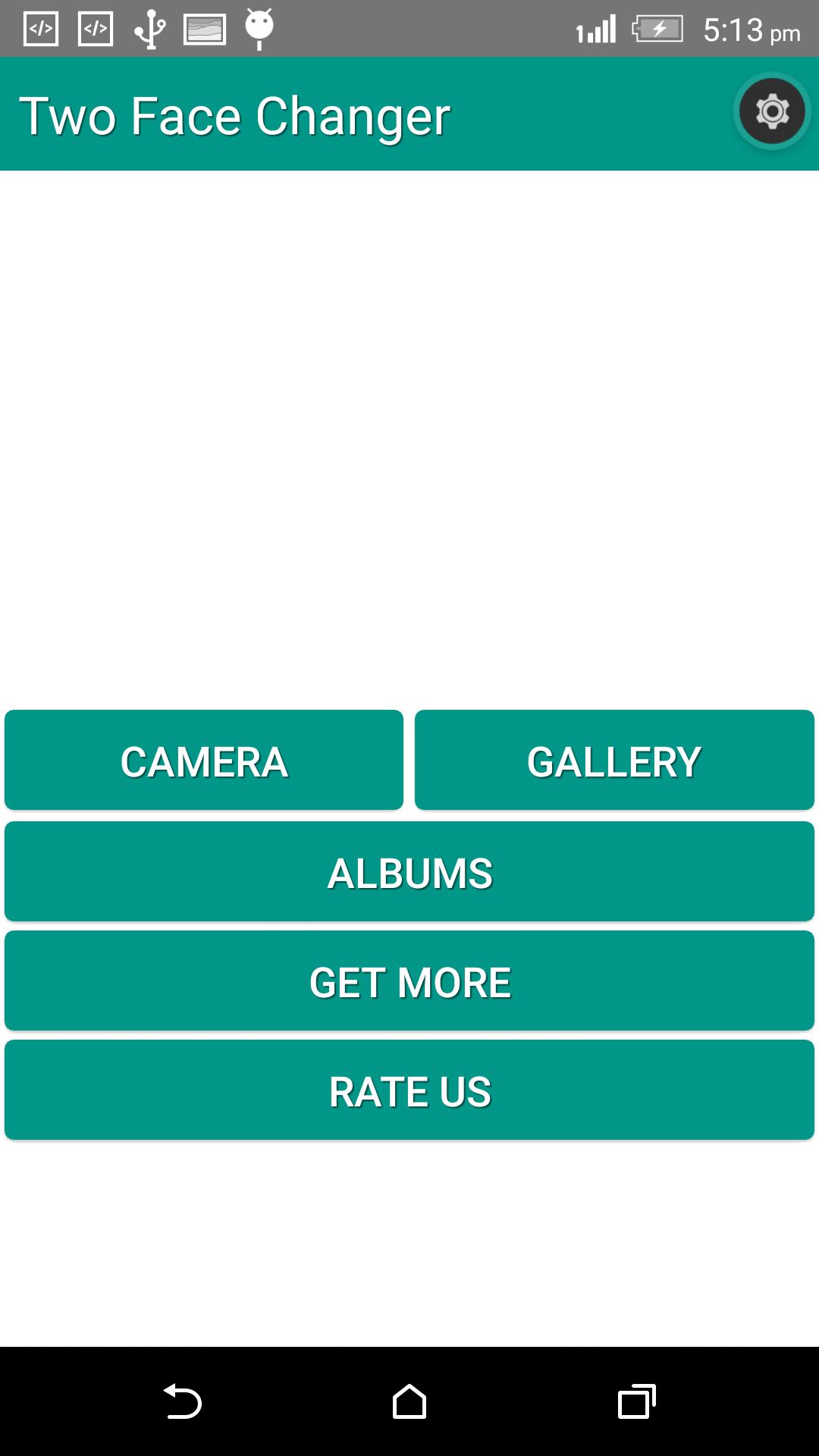This screenshot has width=819, height=1456.
Task: Return to the home screen
Action: click(x=409, y=1401)
